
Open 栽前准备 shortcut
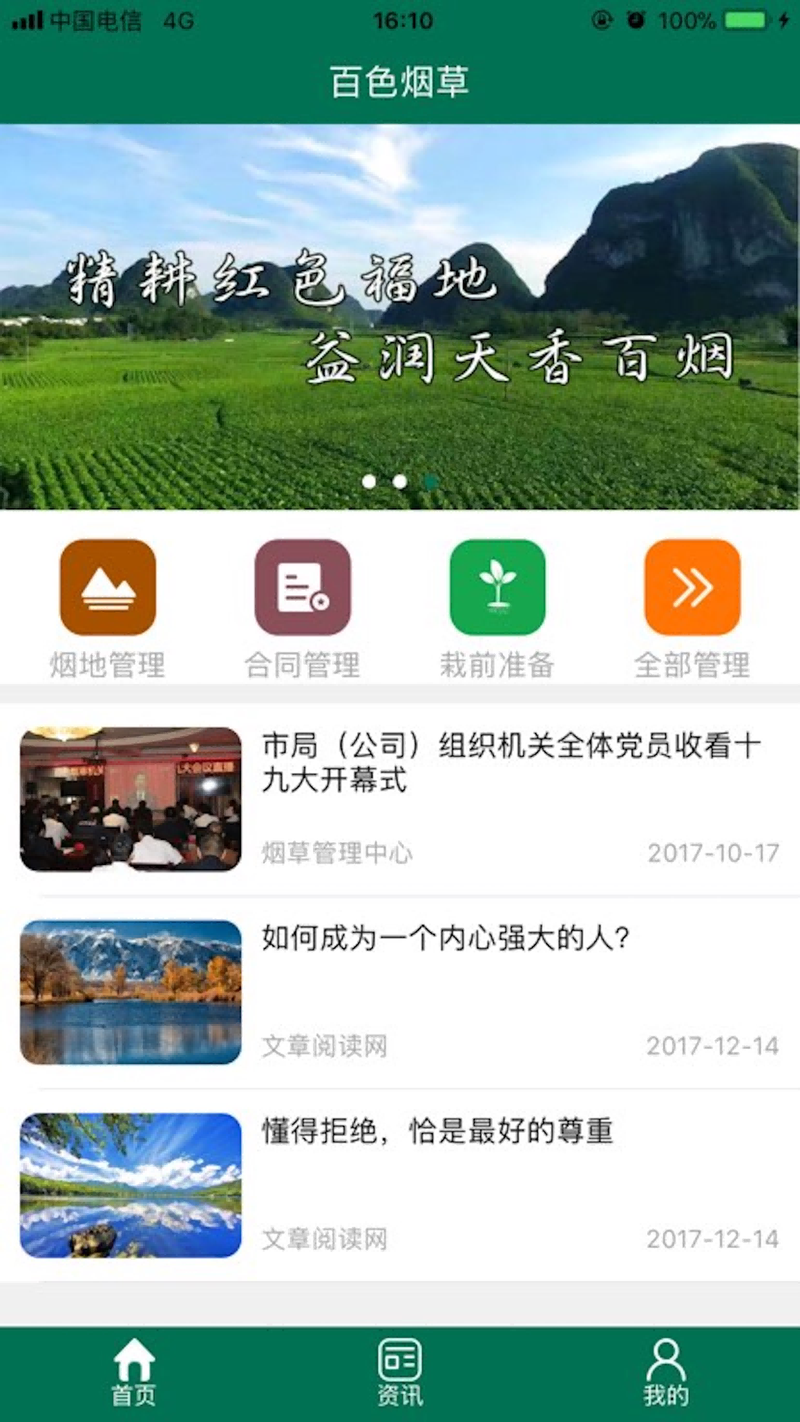(x=497, y=608)
